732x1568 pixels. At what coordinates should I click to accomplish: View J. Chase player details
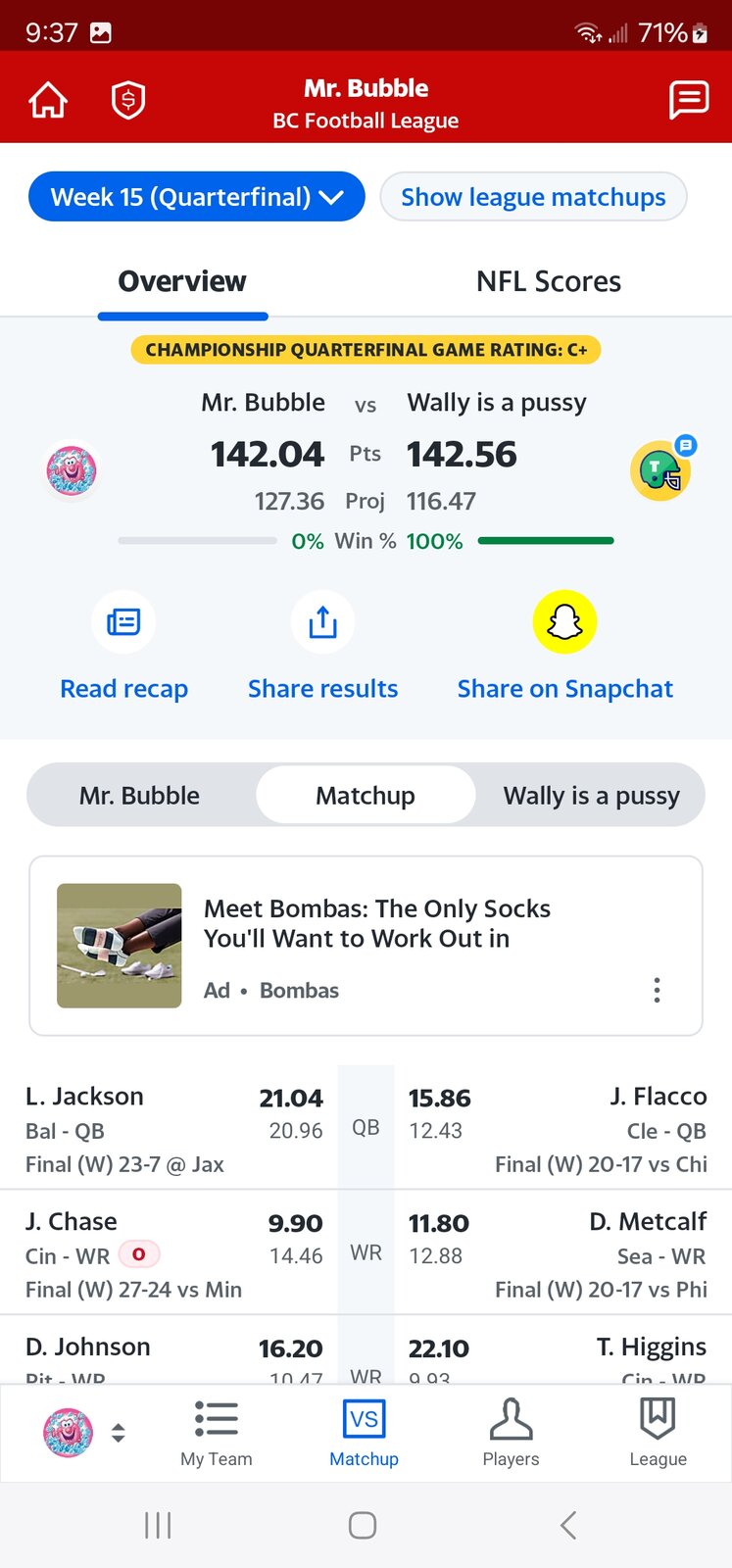click(x=71, y=1222)
